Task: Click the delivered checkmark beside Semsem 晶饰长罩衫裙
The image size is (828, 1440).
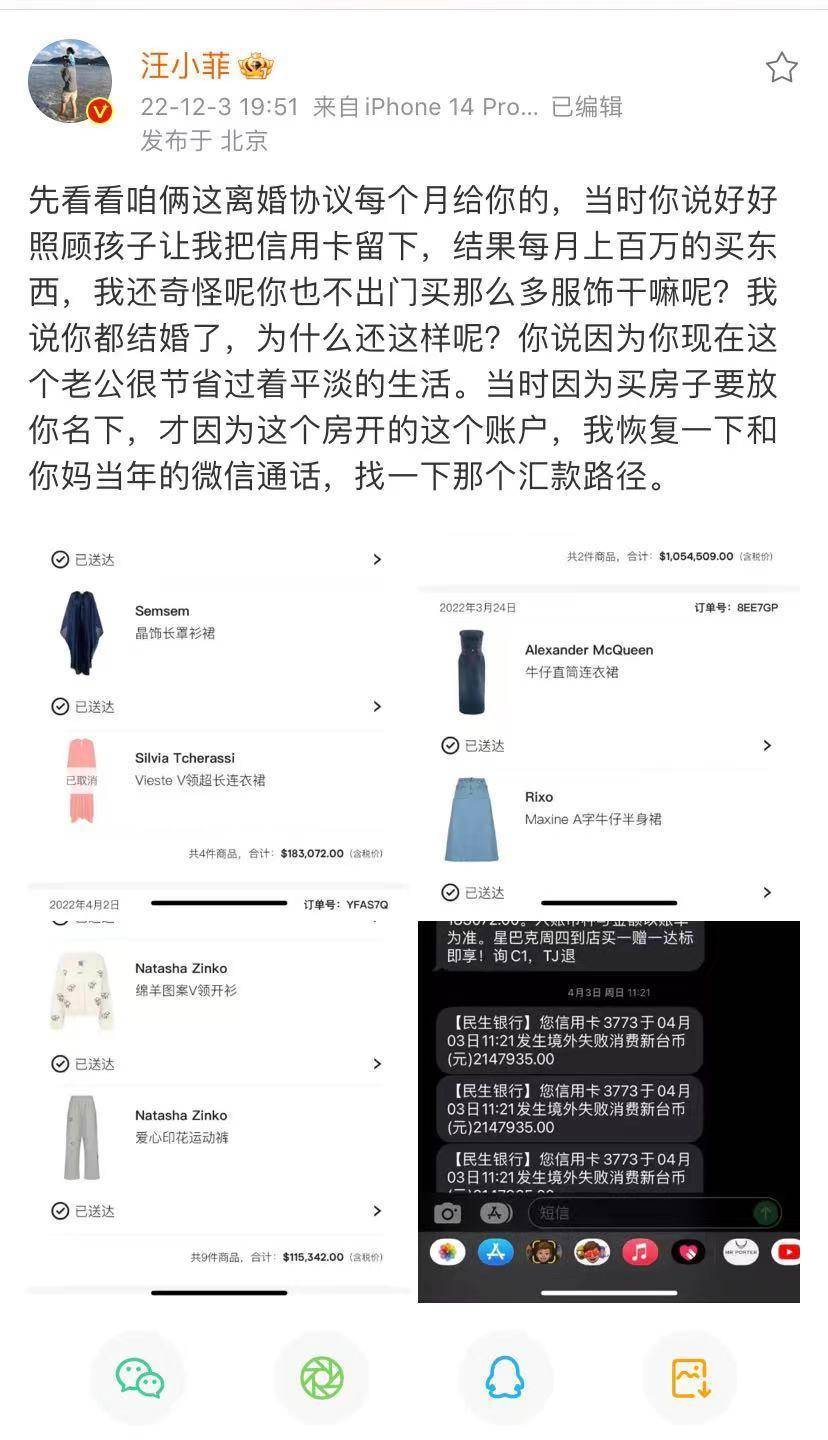Action: click(x=62, y=560)
